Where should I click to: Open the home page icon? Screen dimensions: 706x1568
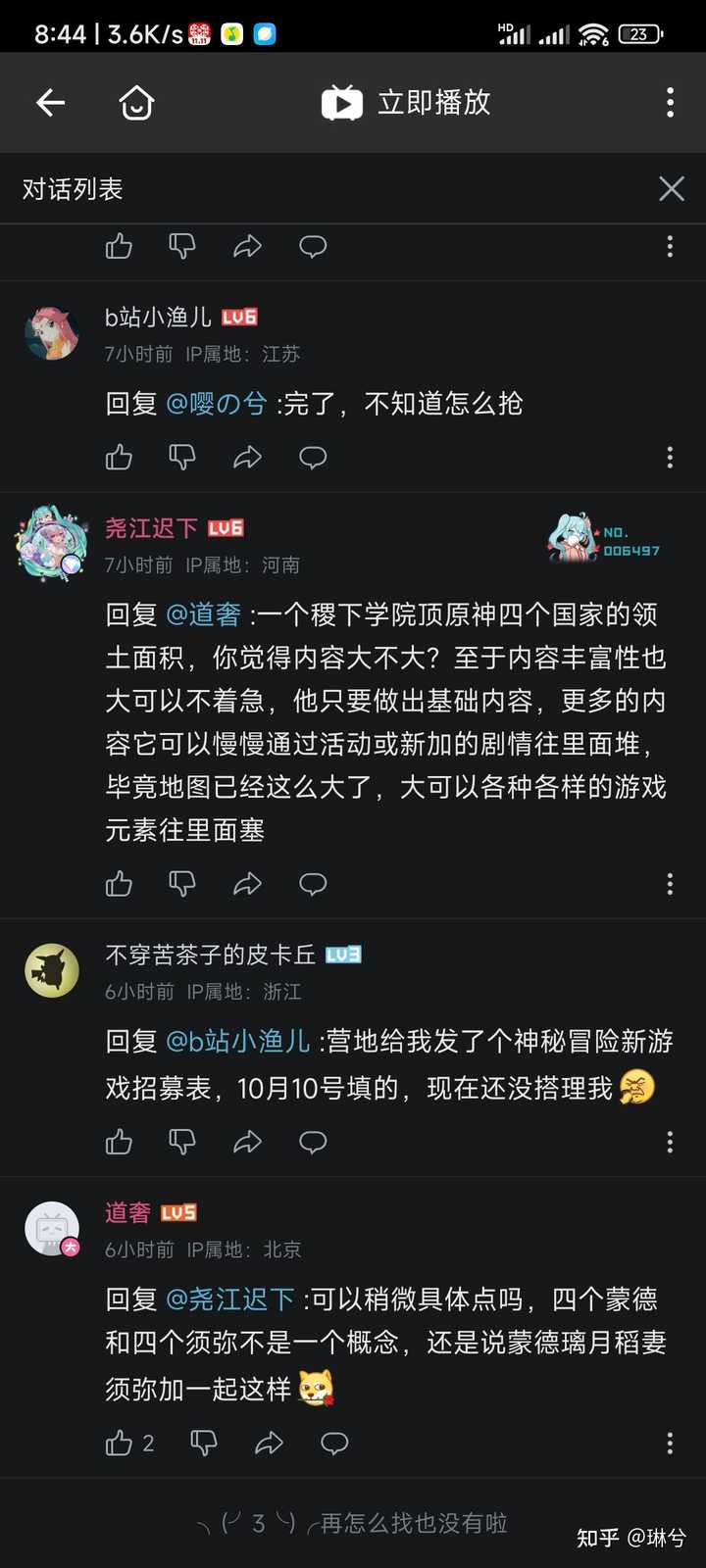pyautogui.click(x=136, y=102)
